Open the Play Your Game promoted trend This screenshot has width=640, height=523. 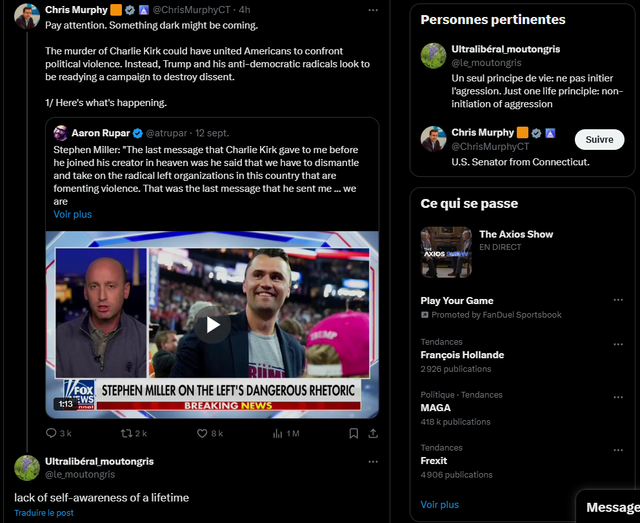click(x=457, y=300)
